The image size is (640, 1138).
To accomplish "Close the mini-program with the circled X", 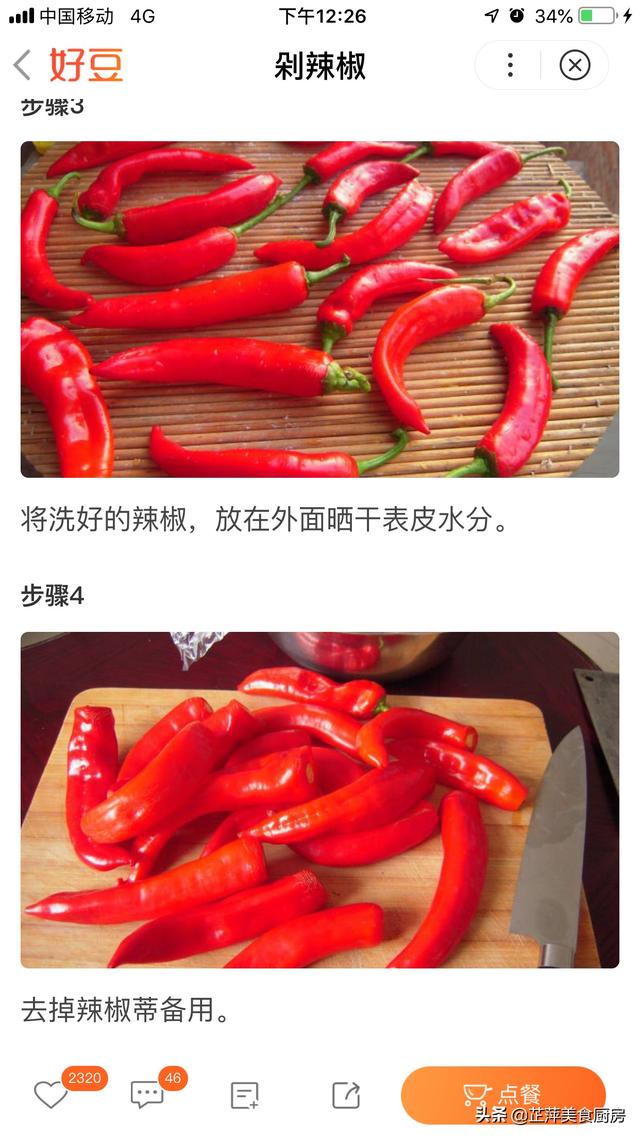I will pos(574,66).
